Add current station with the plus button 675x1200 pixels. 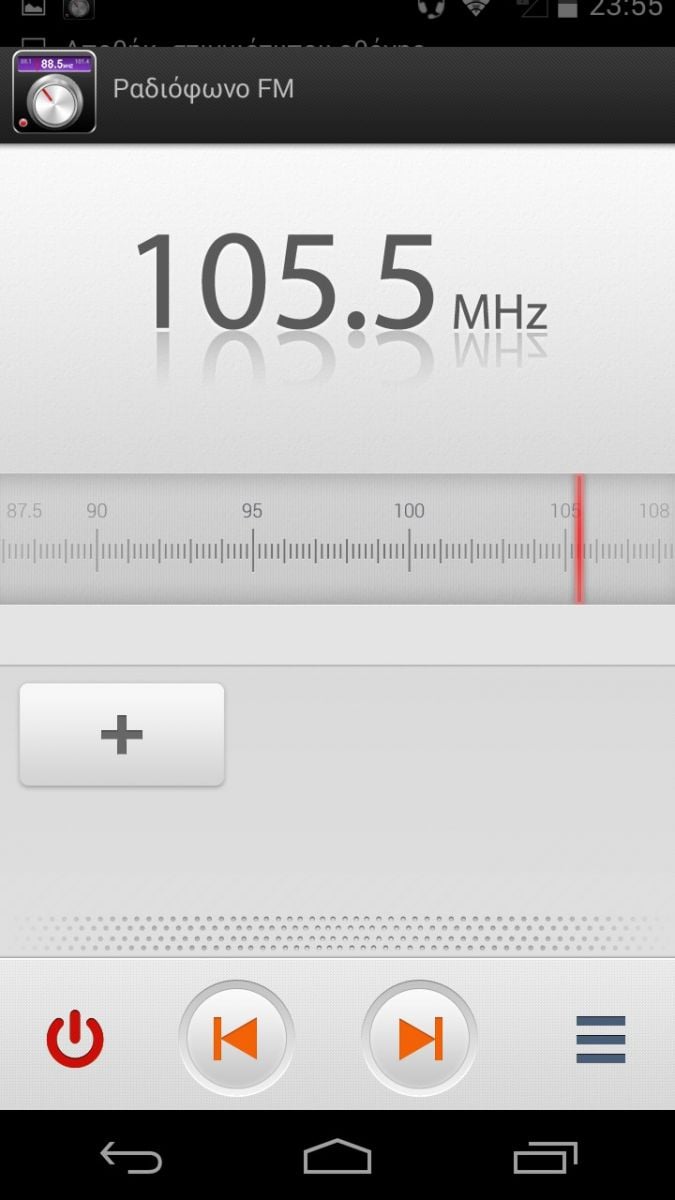tap(122, 735)
